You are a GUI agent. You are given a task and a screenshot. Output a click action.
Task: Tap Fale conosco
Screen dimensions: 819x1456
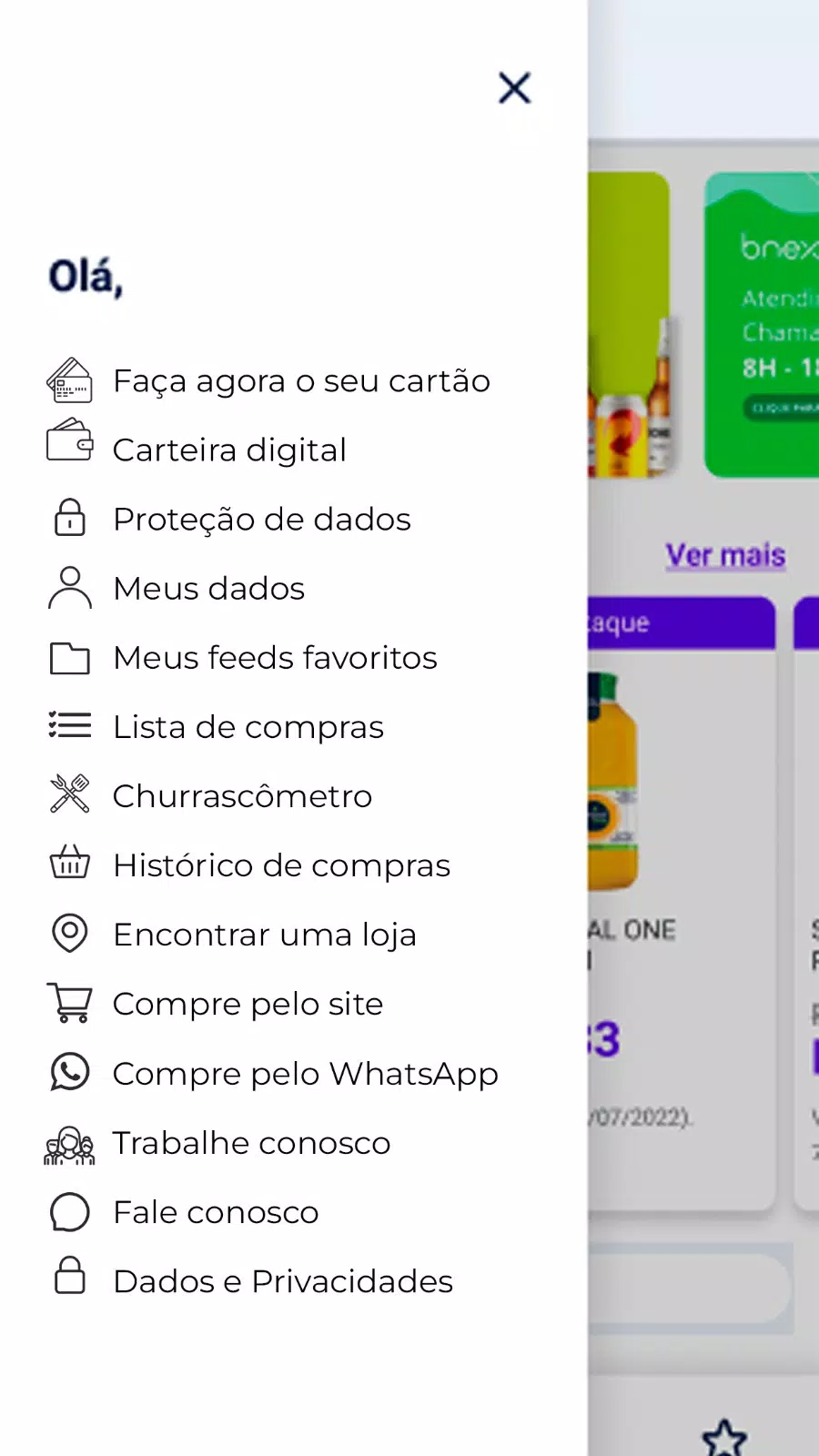point(216,1212)
